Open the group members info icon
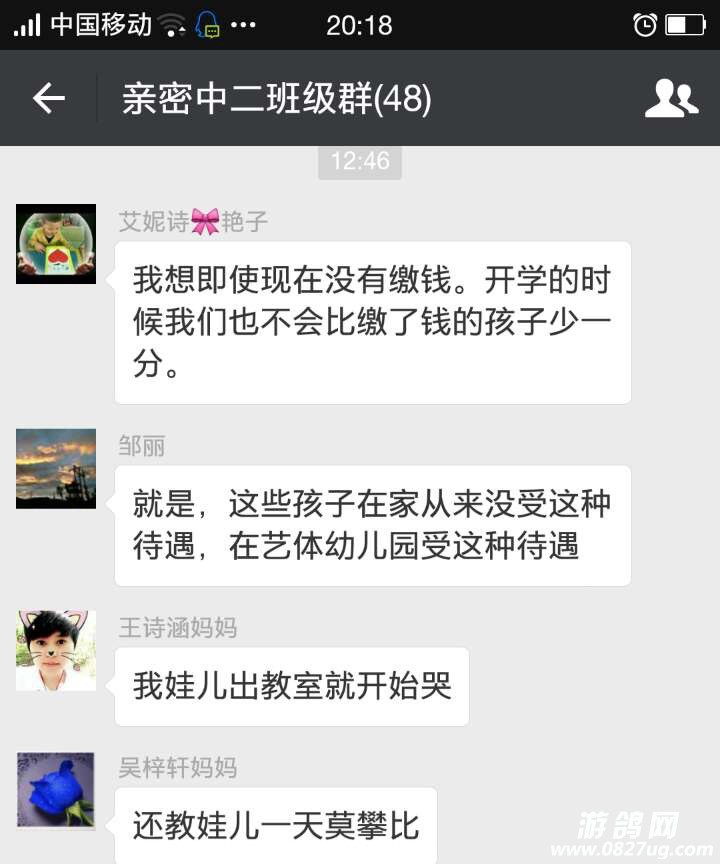Image resolution: width=720 pixels, height=864 pixels. tap(671, 98)
